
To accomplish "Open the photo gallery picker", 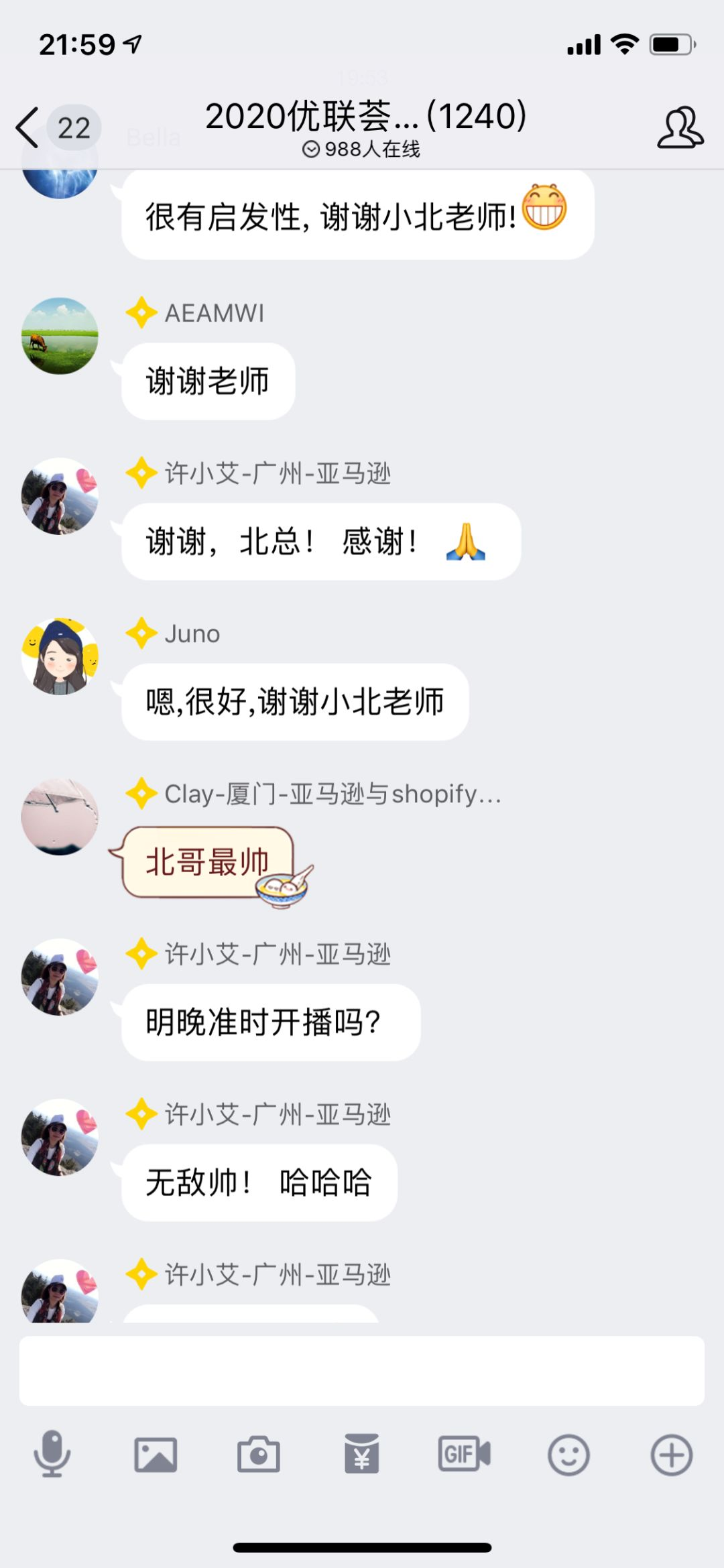I will pyautogui.click(x=156, y=1455).
